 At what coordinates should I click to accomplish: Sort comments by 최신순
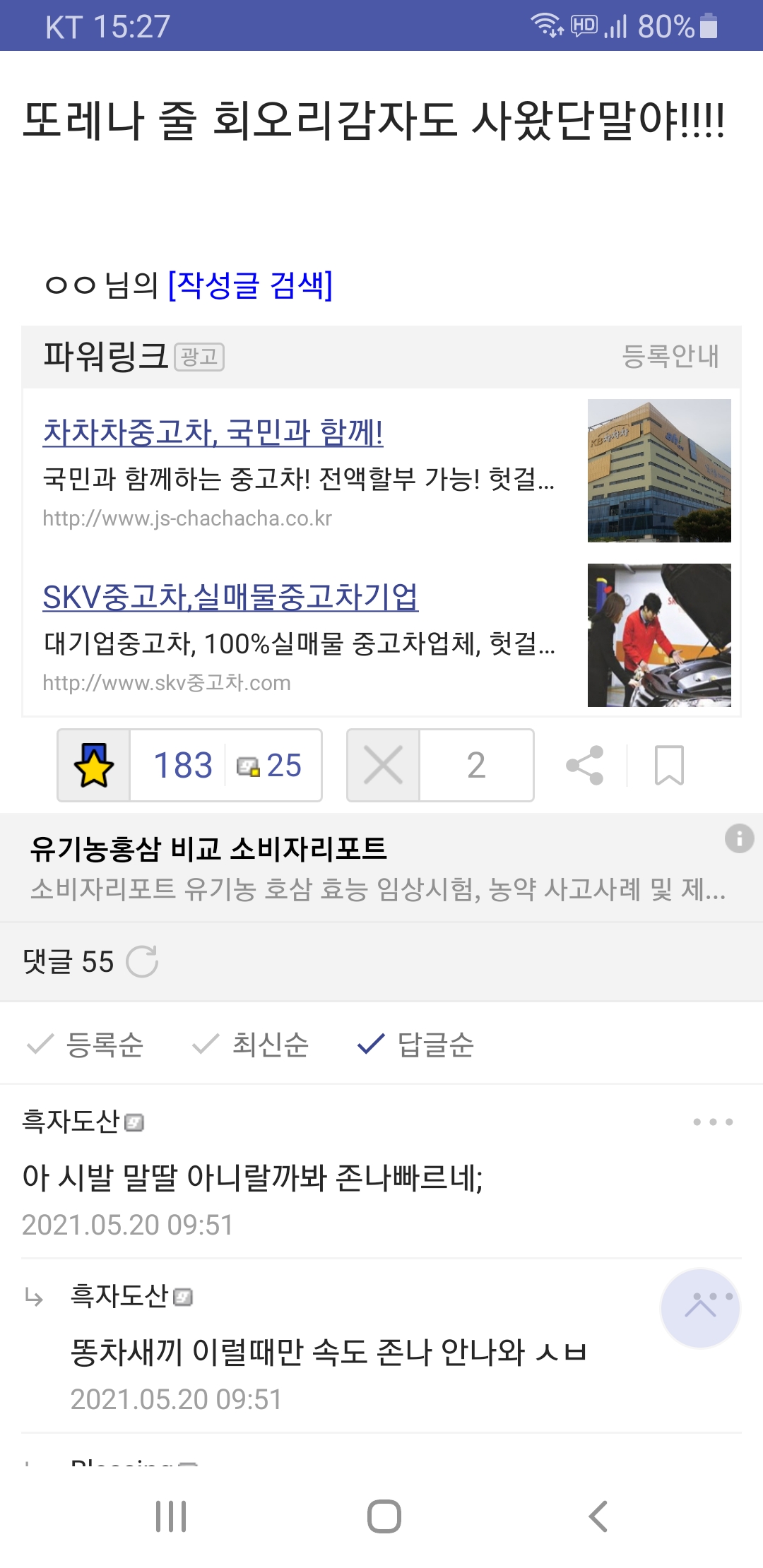pyautogui.click(x=251, y=1044)
